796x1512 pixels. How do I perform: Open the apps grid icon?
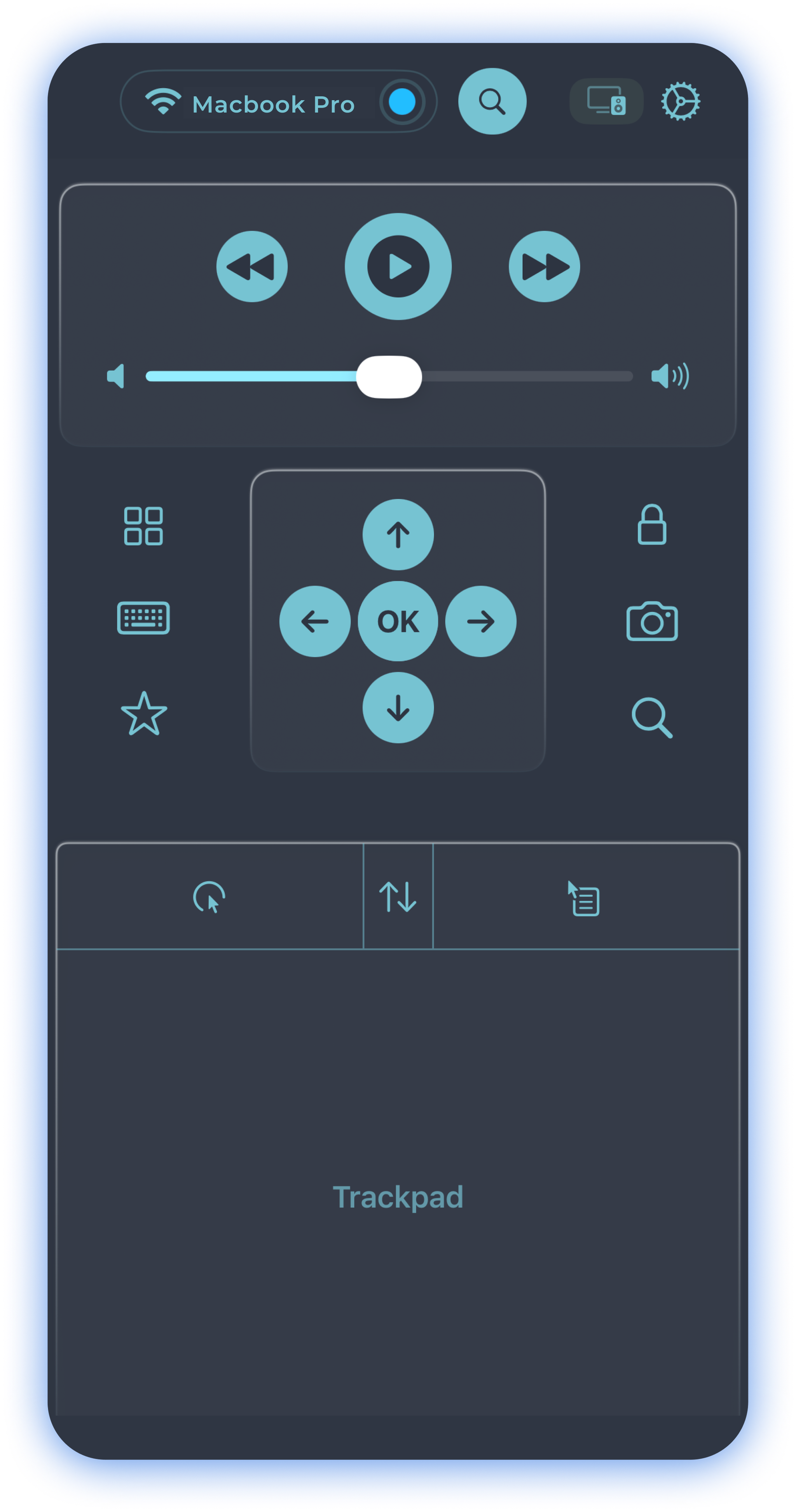[x=143, y=526]
